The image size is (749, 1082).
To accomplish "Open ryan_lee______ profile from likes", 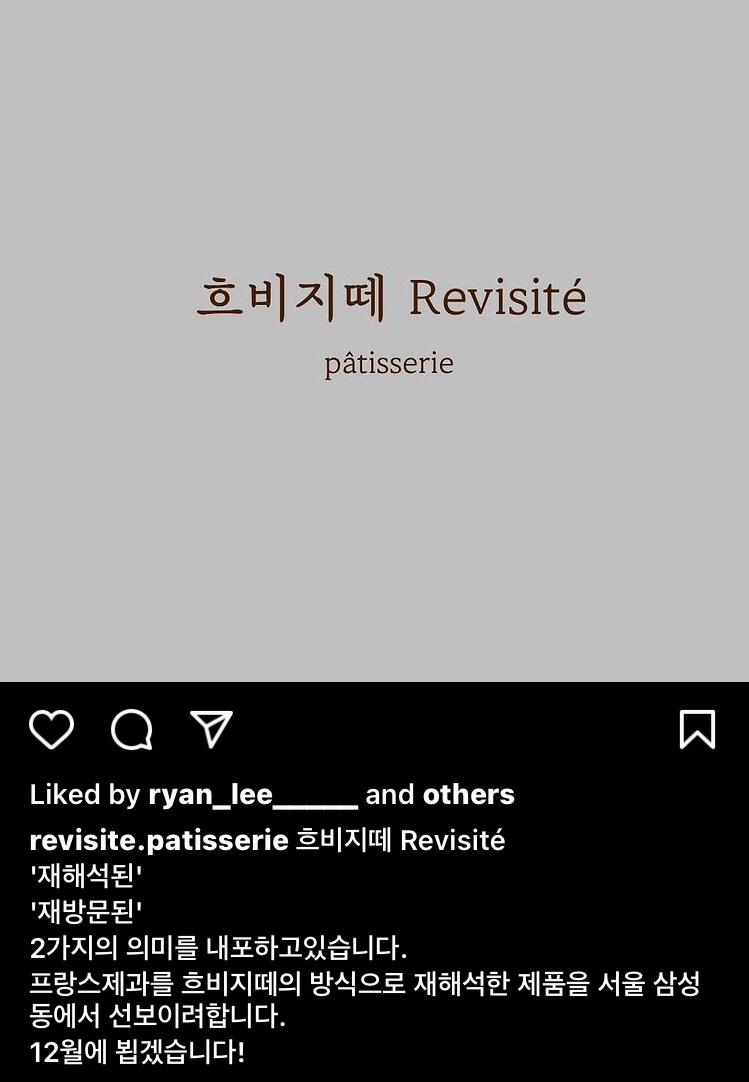I will (252, 795).
